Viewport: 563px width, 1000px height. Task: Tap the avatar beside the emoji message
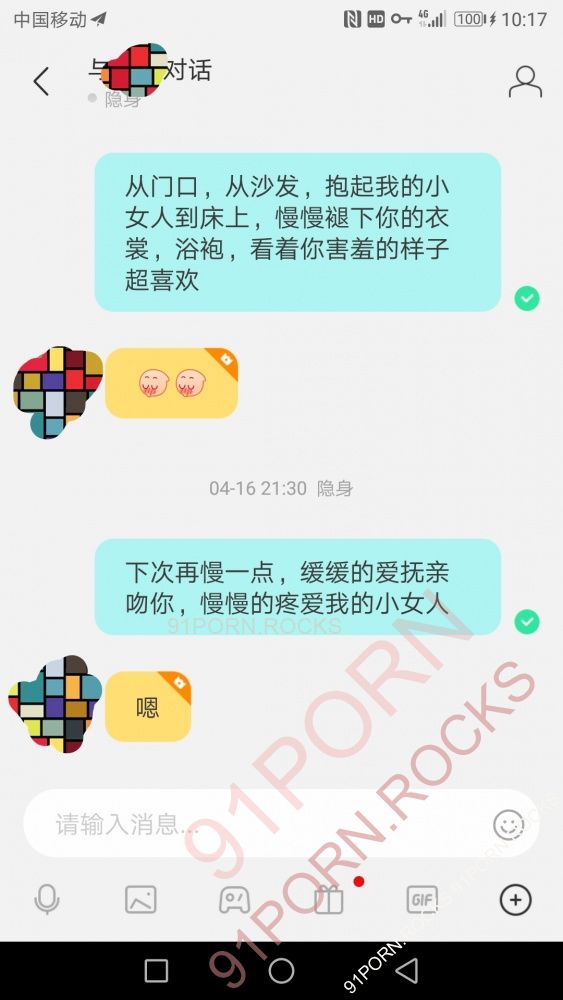coord(56,392)
